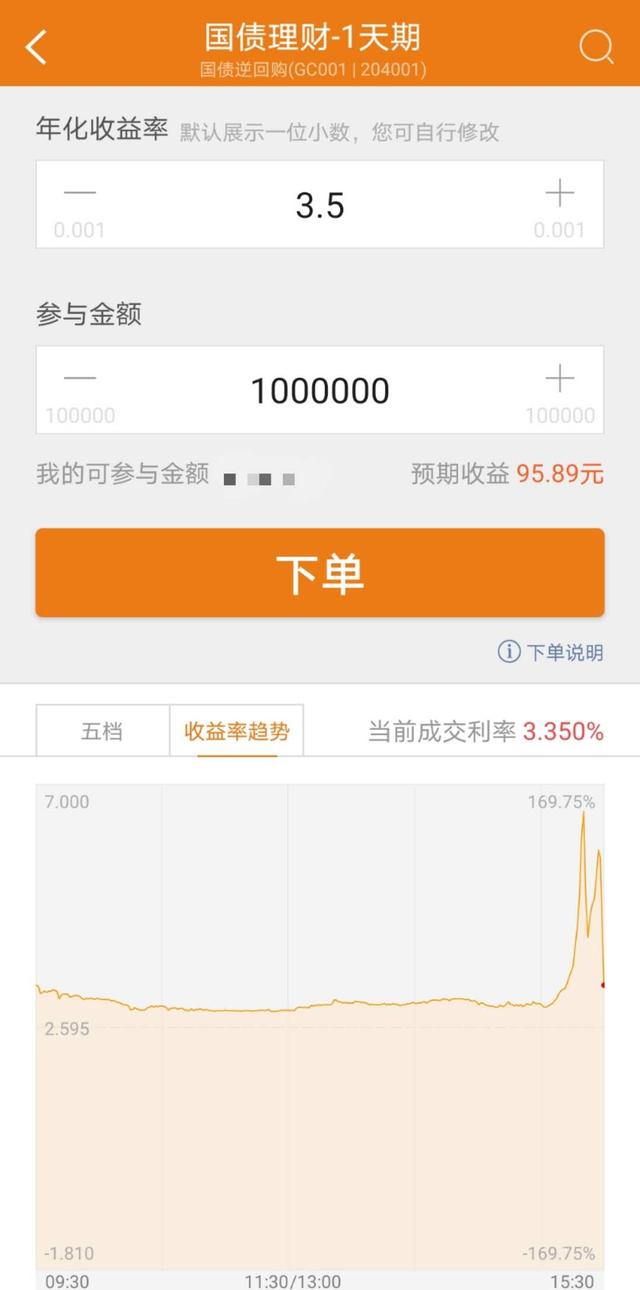Switch to the 五档 tab
Image resolution: width=640 pixels, height=1290 pixels.
pos(102,731)
